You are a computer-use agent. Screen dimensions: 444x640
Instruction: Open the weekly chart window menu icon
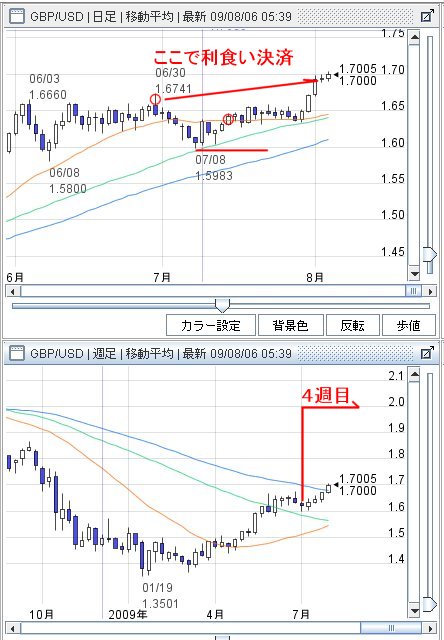pyautogui.click(x=17, y=353)
